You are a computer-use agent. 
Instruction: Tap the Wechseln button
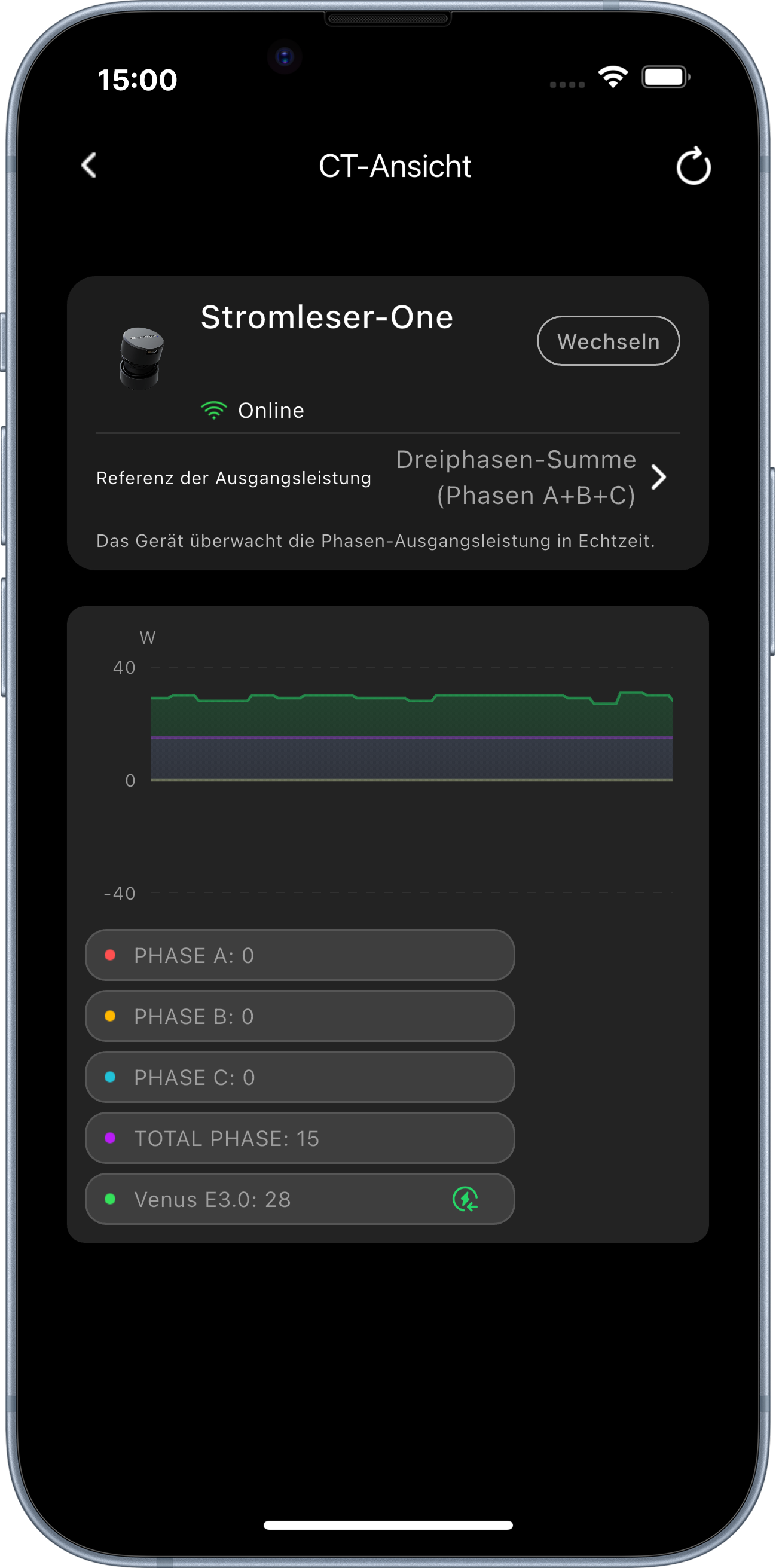coord(607,341)
